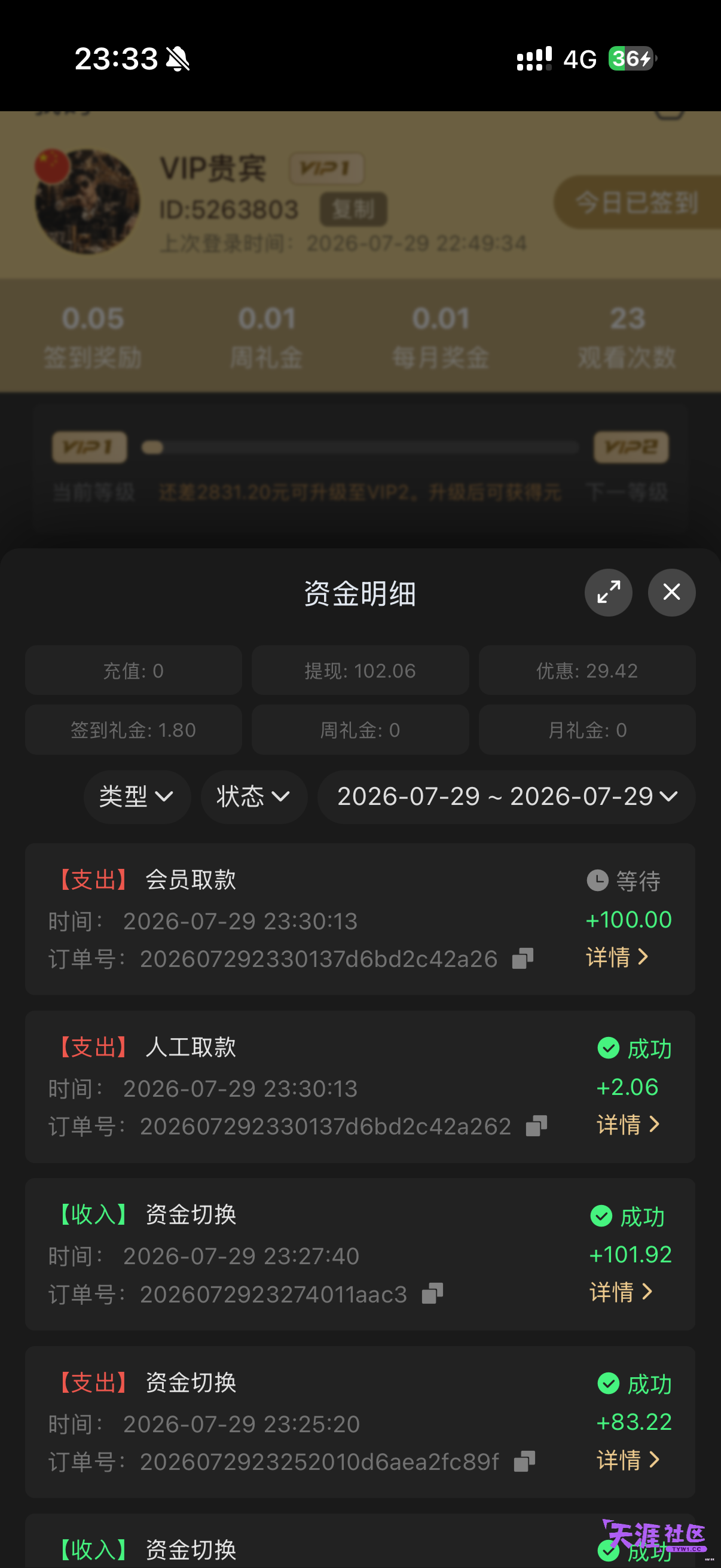This screenshot has width=721, height=1568.
Task: Copy the 人工取款 order number
Action: (x=536, y=1125)
